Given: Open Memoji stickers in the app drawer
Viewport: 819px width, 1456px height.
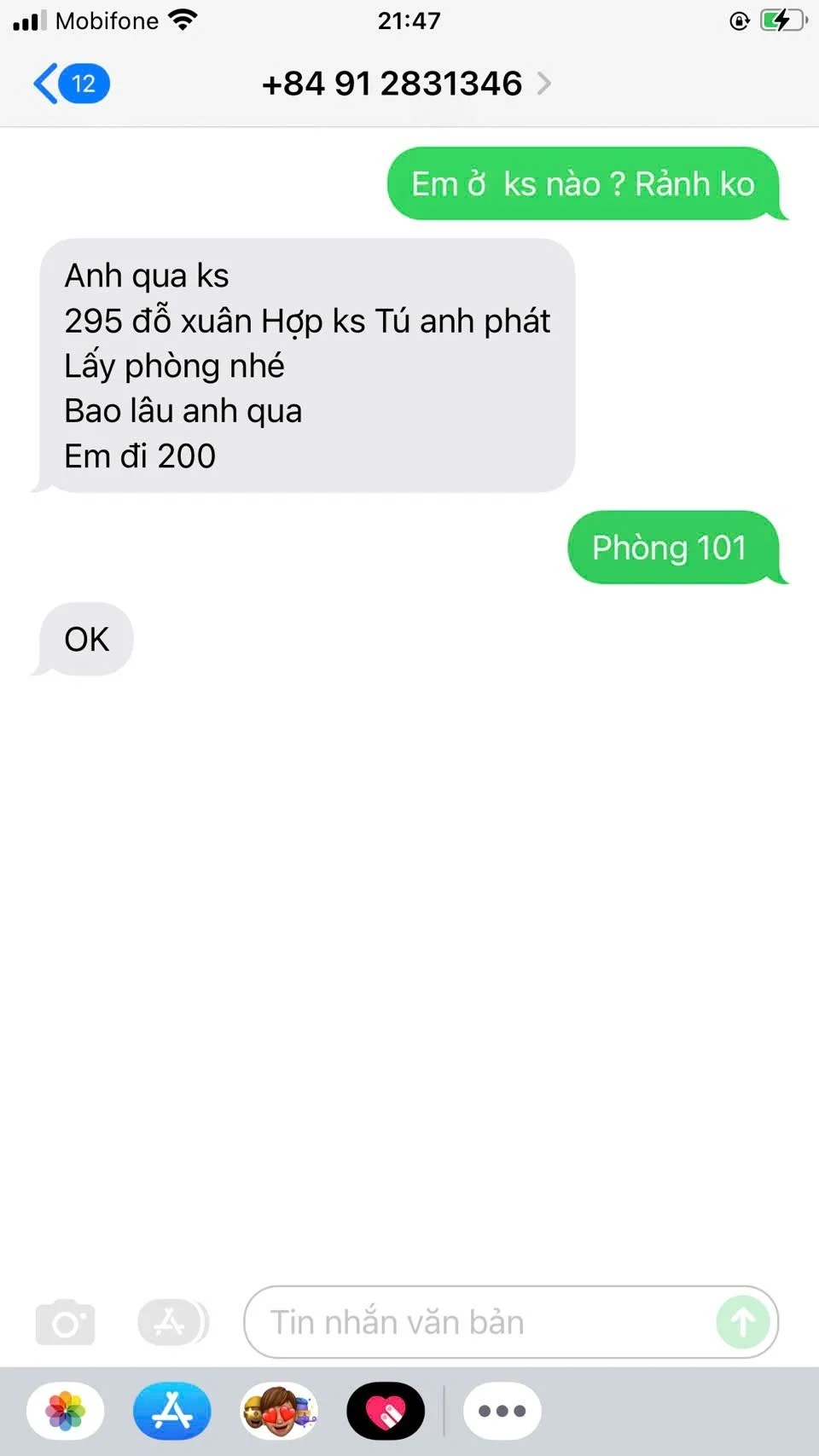Looking at the screenshot, I should tap(279, 1411).
